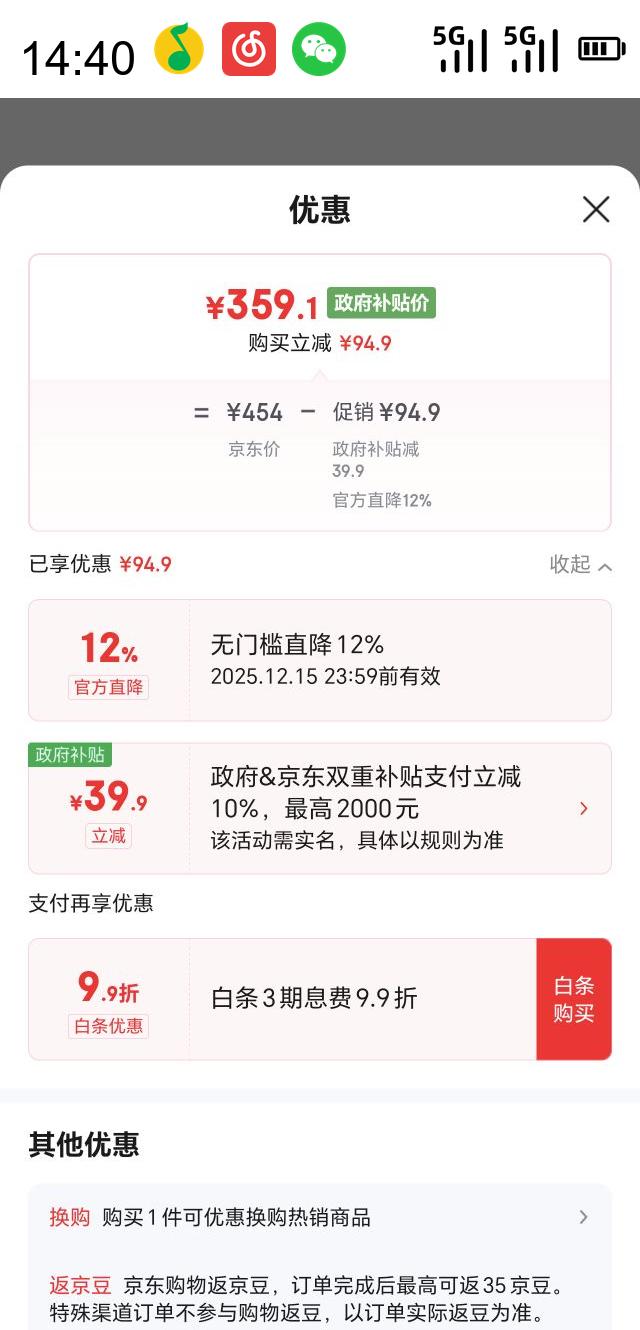Collapse the 已享优惠 section via 收起
Image resolution: width=640 pixels, height=1330 pixels.
(x=580, y=564)
